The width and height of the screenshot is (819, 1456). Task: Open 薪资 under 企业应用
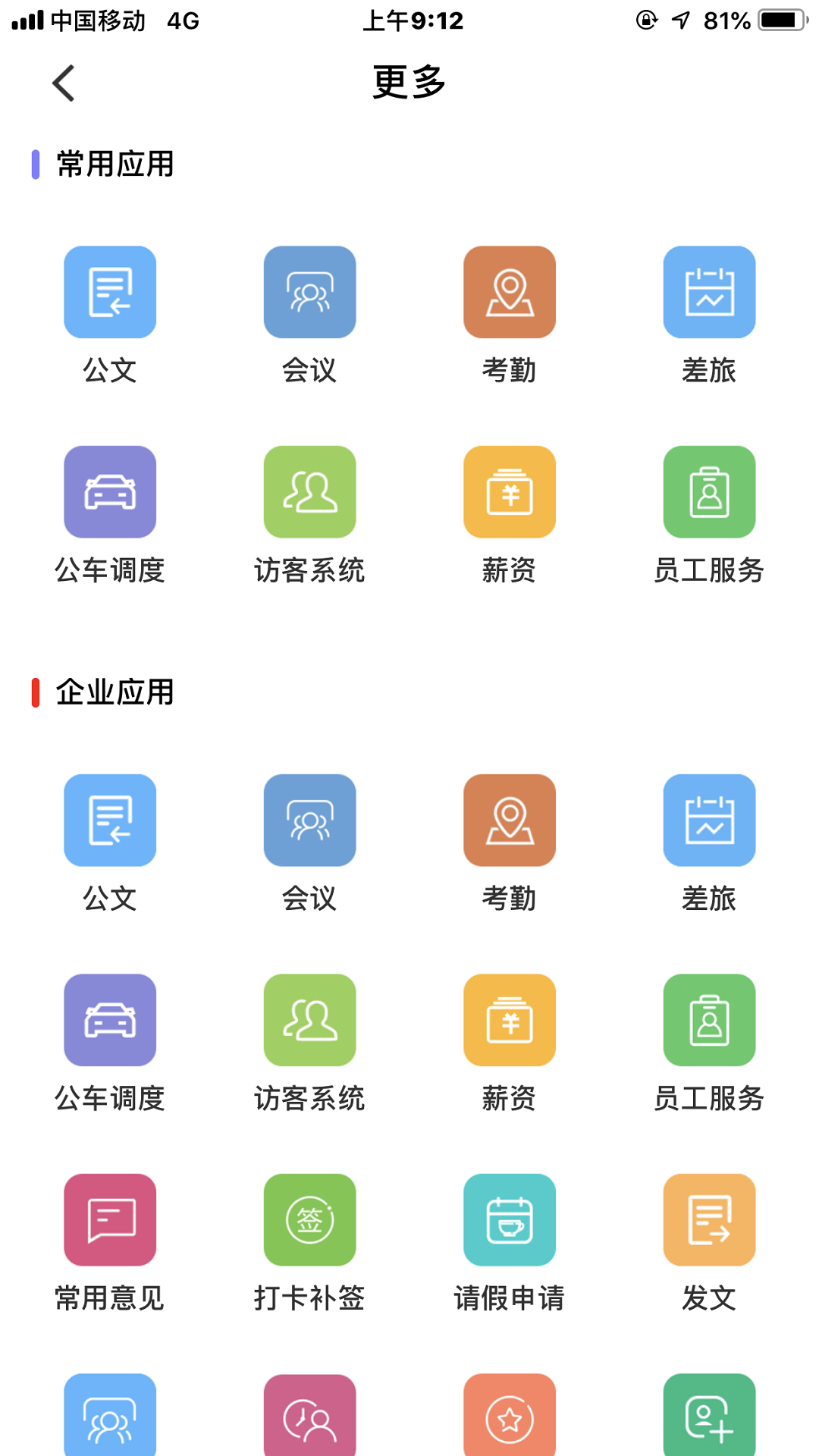[510, 1020]
